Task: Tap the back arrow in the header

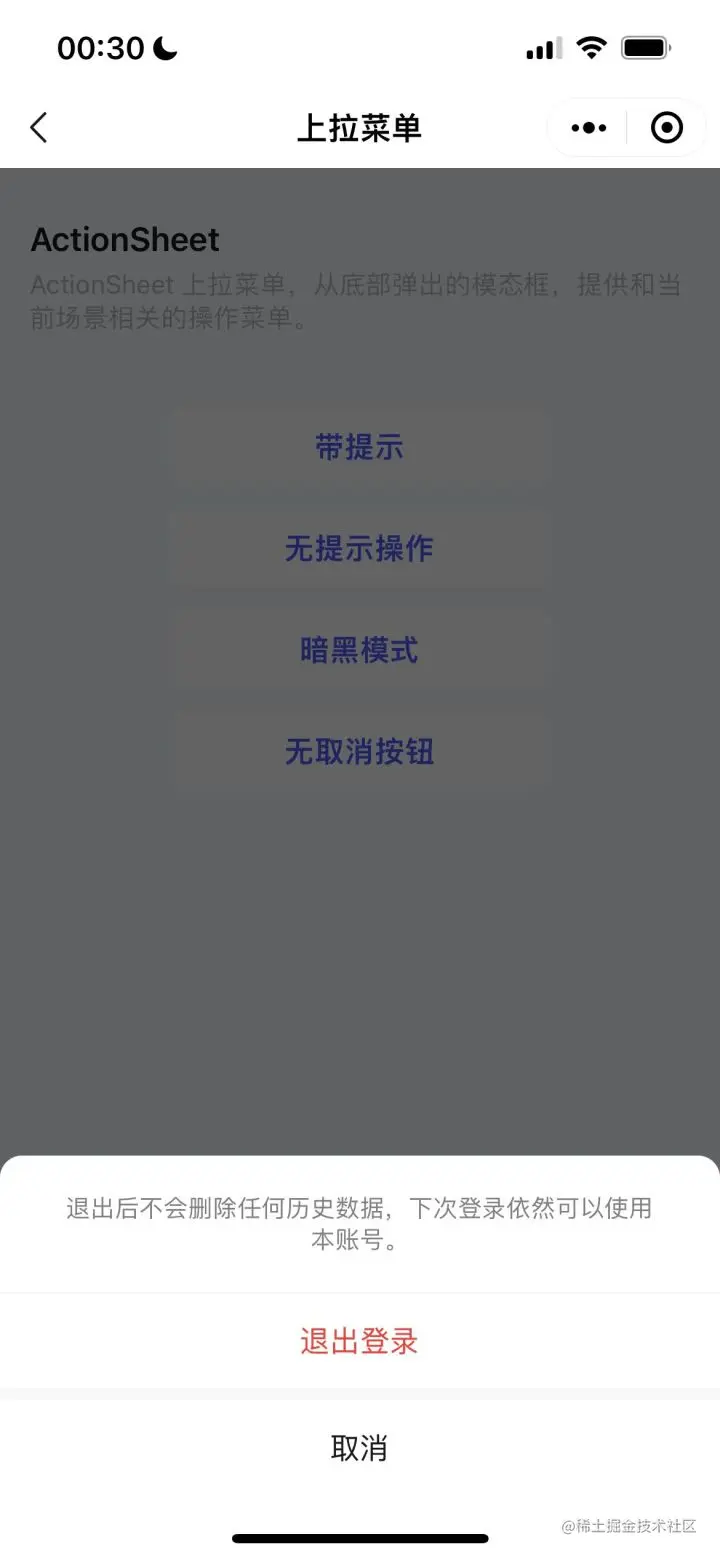Action: point(39,128)
